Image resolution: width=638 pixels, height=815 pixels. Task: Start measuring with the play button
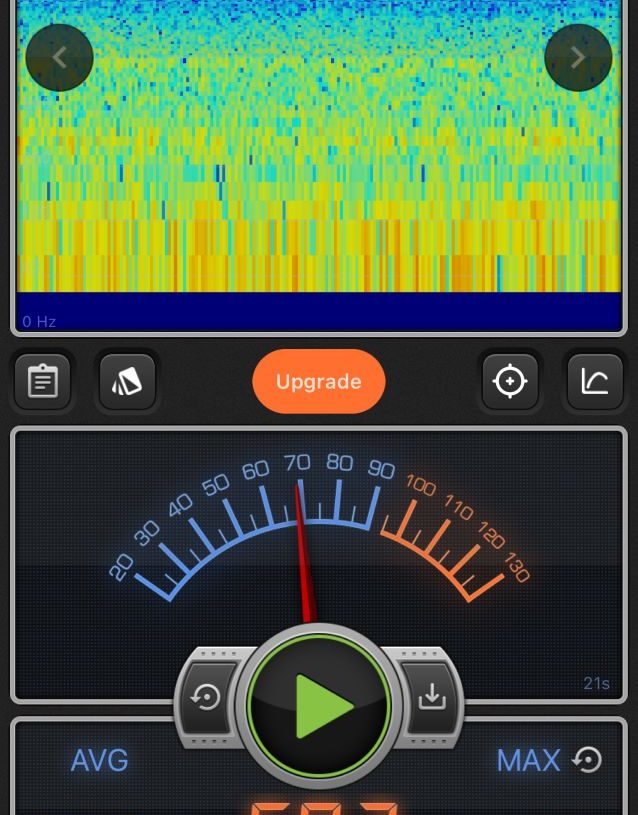(x=319, y=706)
